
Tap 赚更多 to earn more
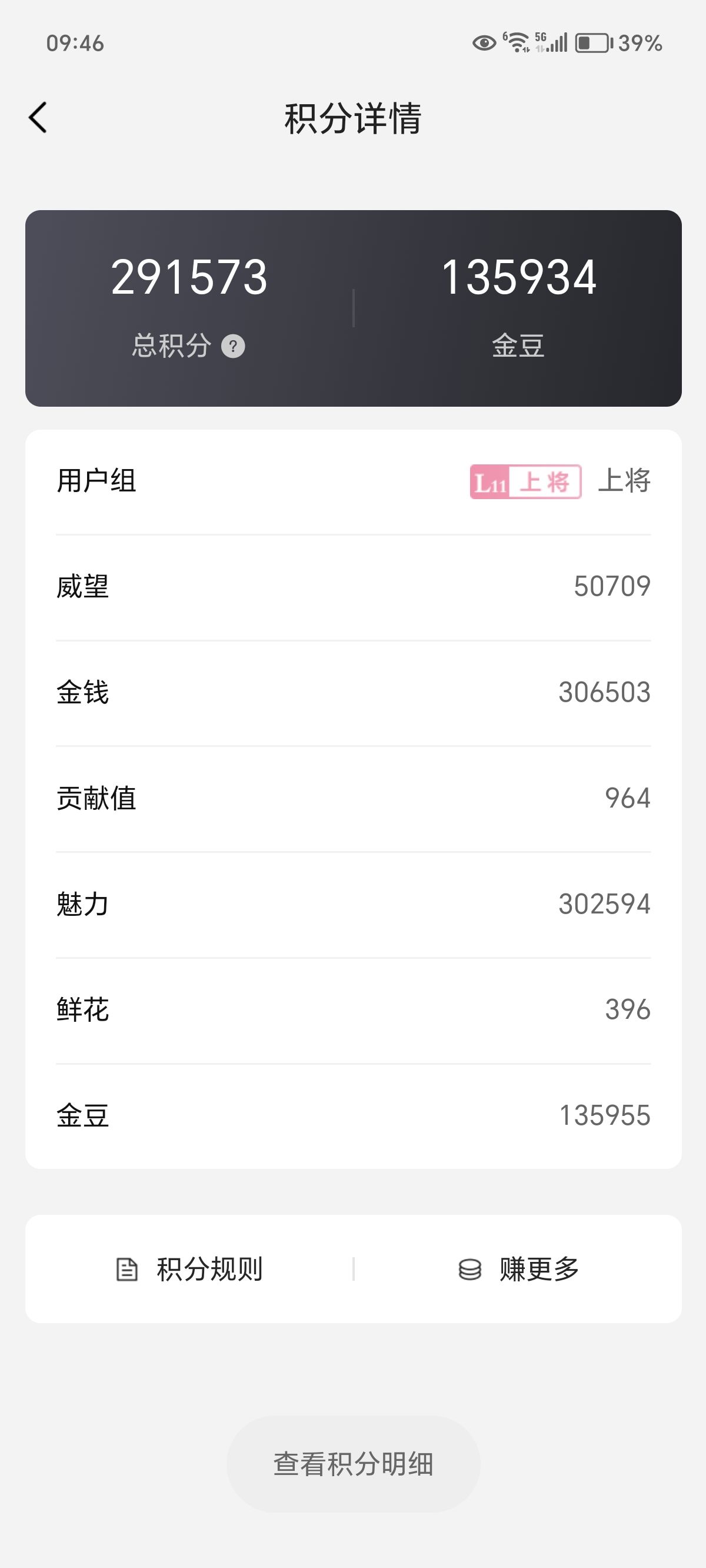[x=518, y=1269]
